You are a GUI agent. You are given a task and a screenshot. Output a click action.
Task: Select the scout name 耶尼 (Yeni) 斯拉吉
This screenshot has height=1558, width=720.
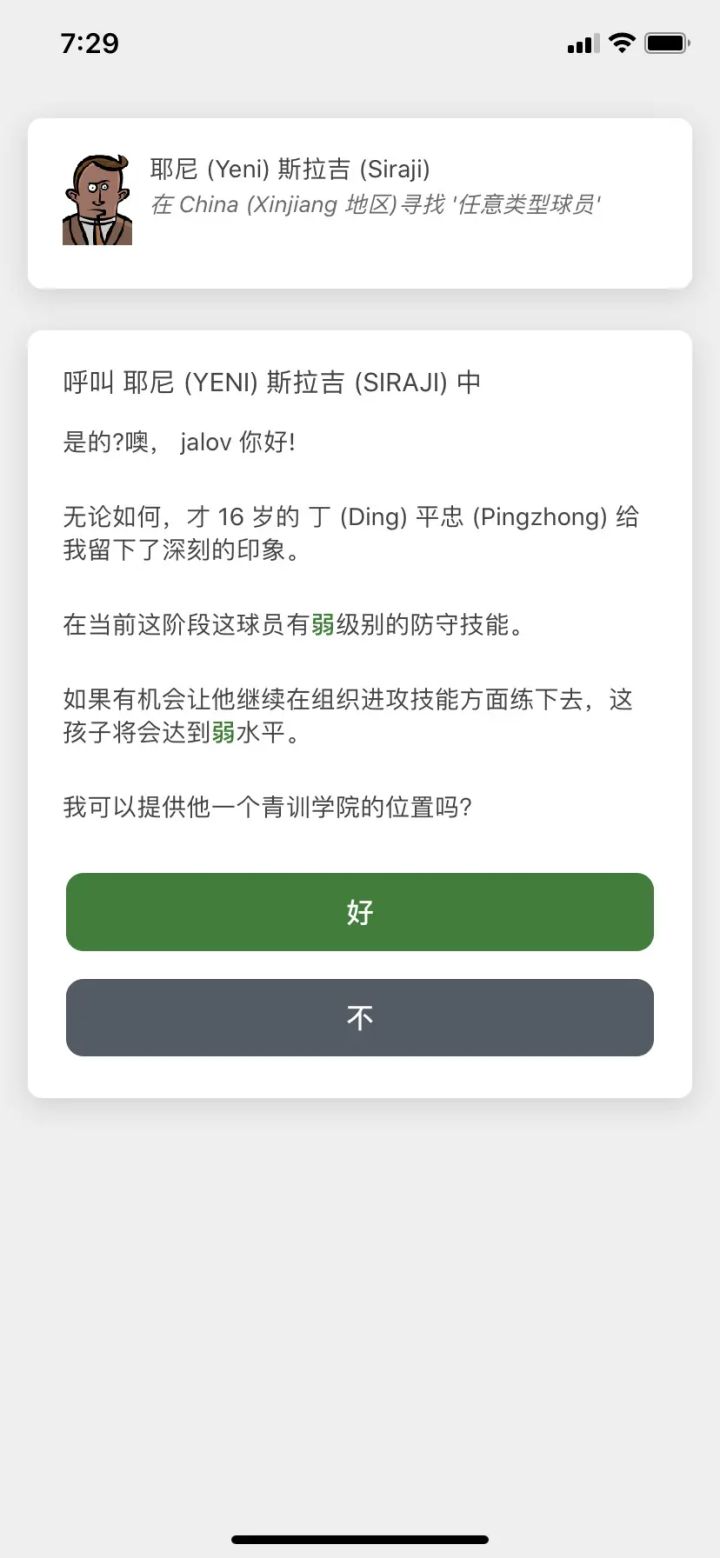(x=290, y=170)
